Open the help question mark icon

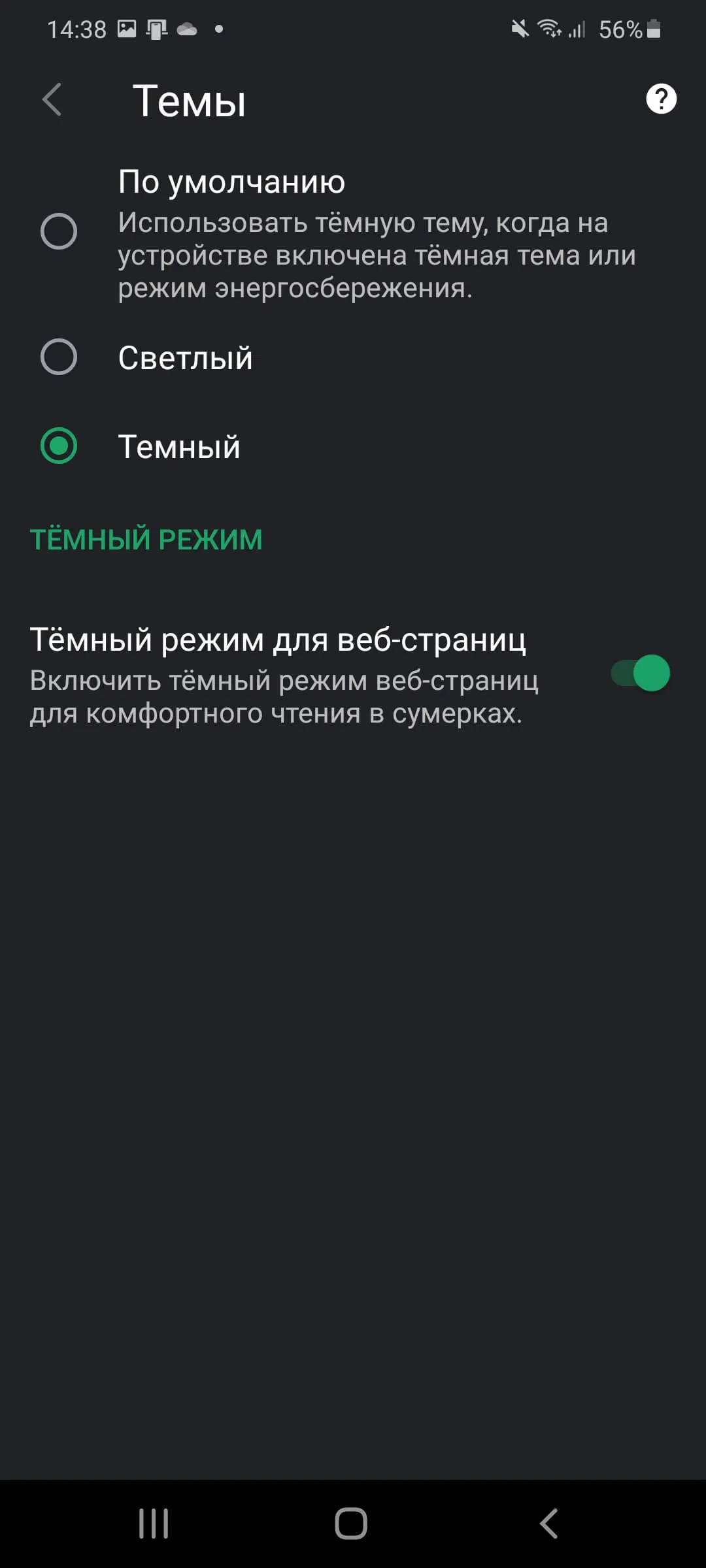[x=661, y=99]
